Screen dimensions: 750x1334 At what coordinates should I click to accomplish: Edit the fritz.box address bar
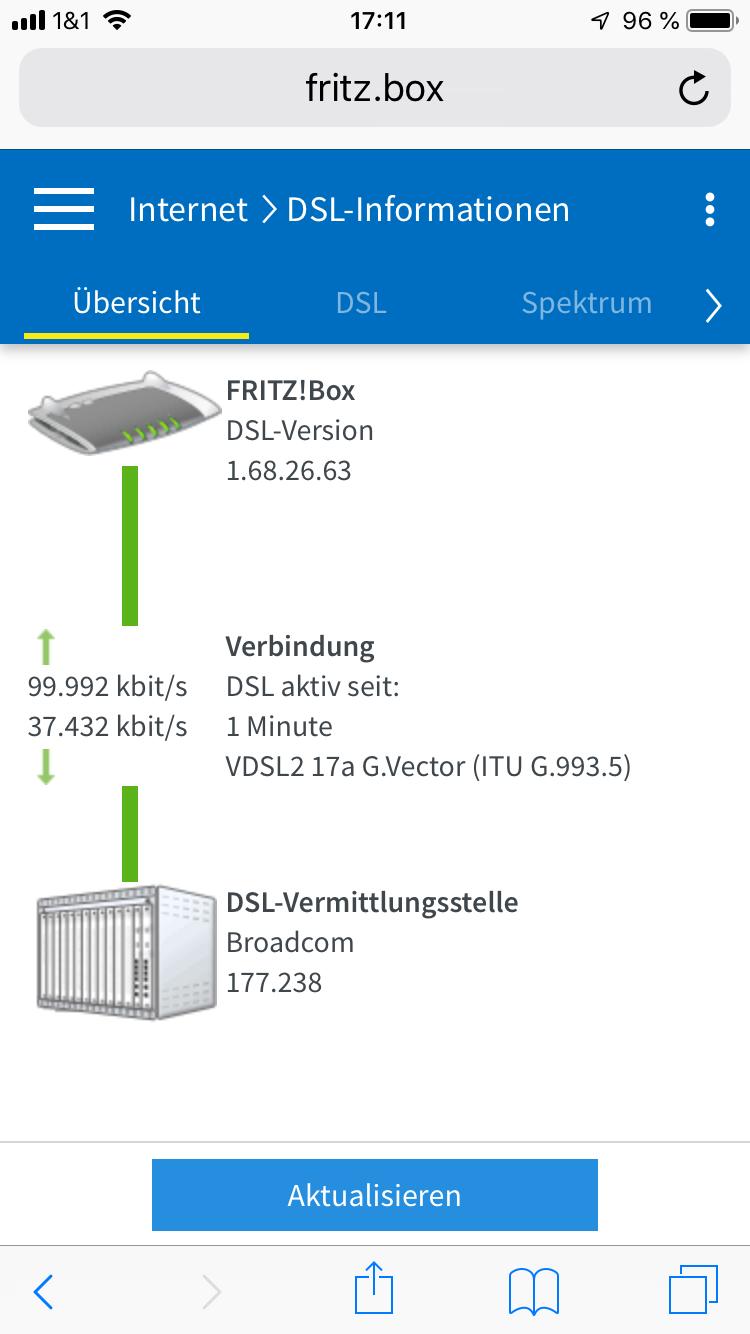[374, 90]
